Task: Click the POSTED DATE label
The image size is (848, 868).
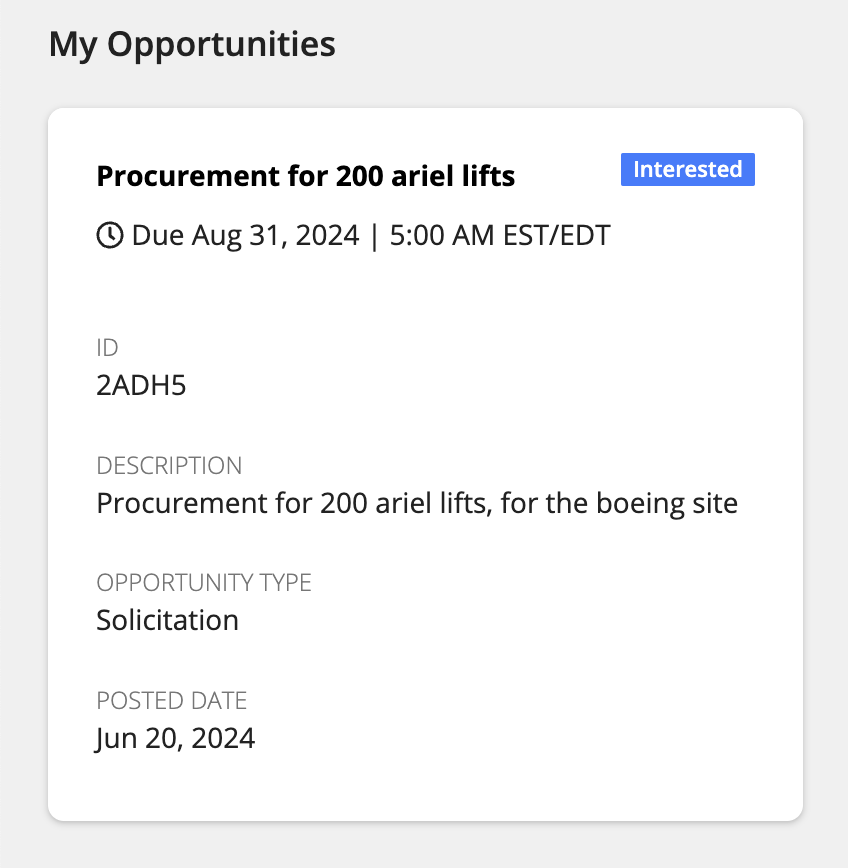Action: [171, 701]
